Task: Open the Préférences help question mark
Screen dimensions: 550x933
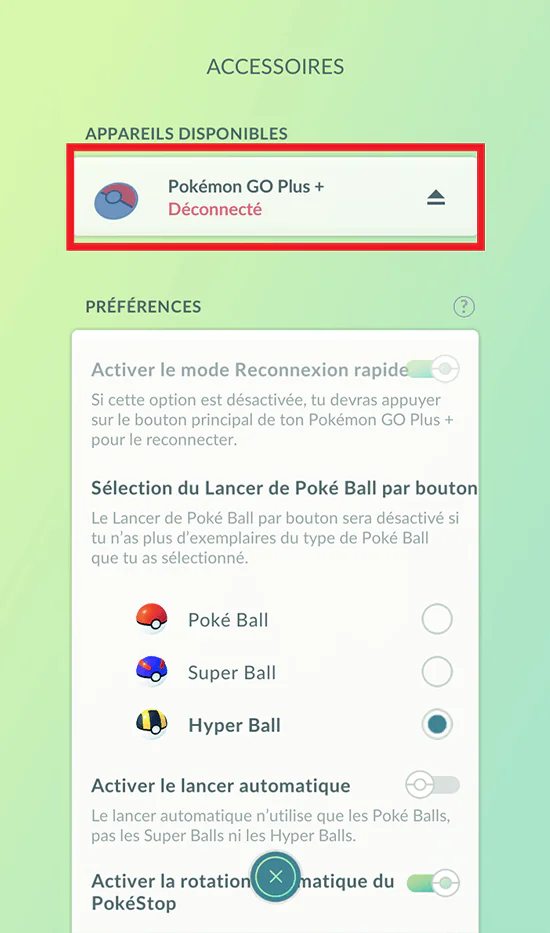Action: (464, 307)
